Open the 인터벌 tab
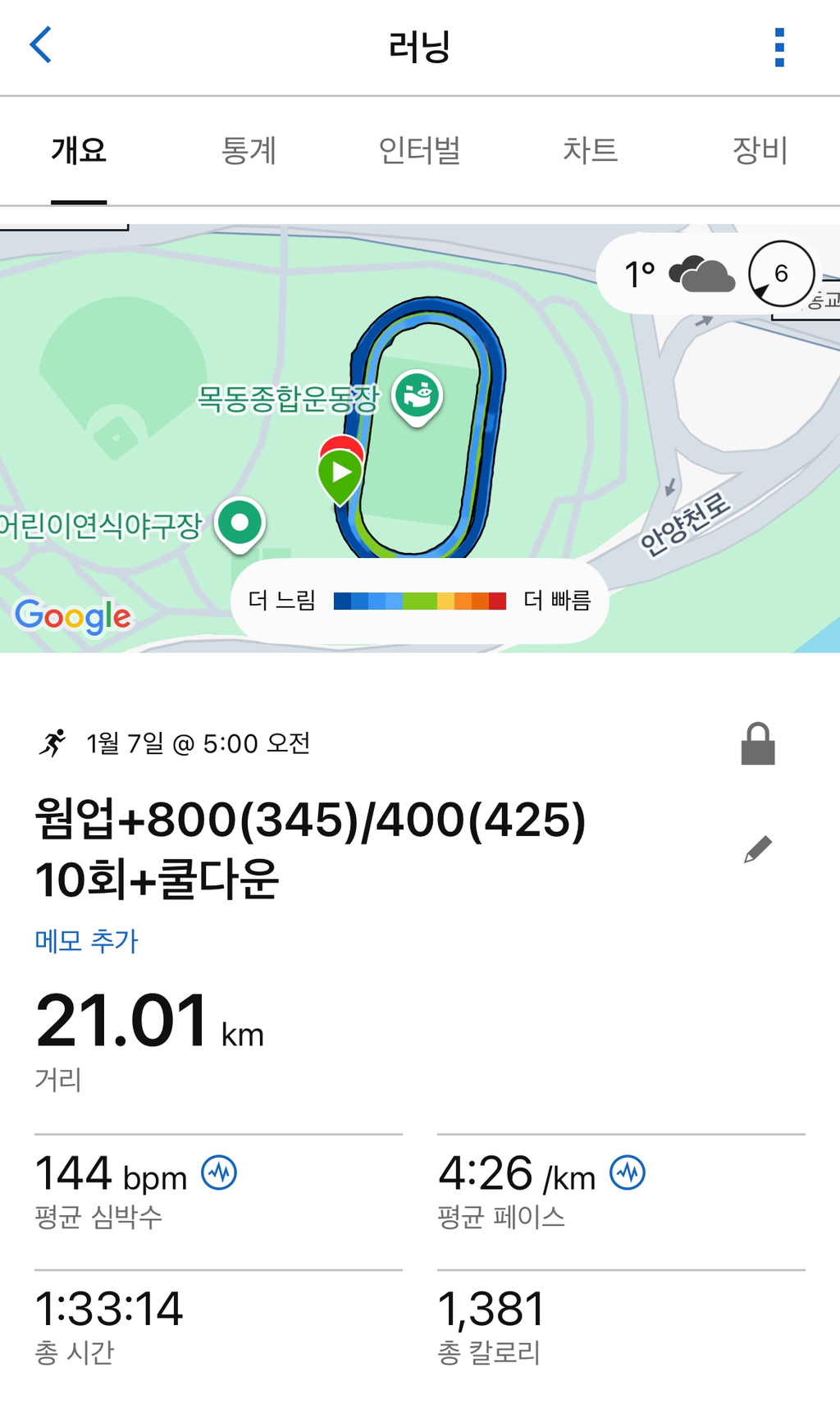This screenshot has width=840, height=1417. tap(419, 151)
